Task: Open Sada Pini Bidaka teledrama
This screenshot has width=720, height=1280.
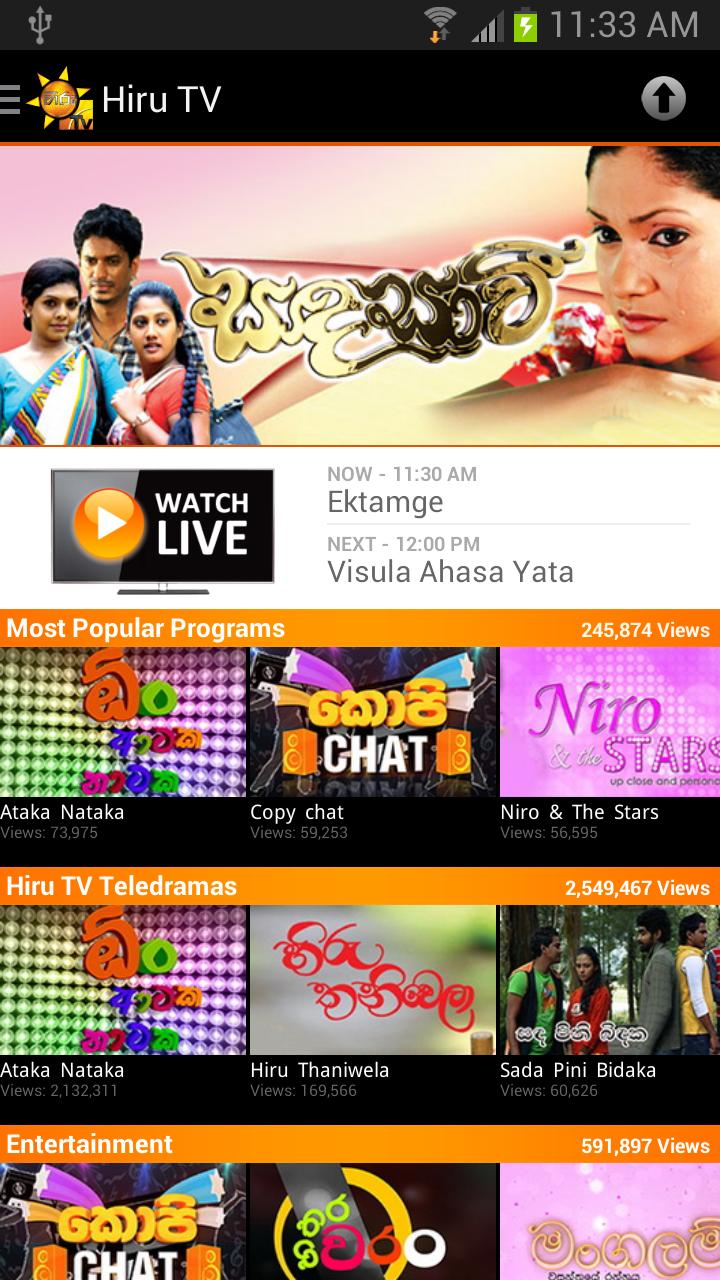Action: coord(610,981)
